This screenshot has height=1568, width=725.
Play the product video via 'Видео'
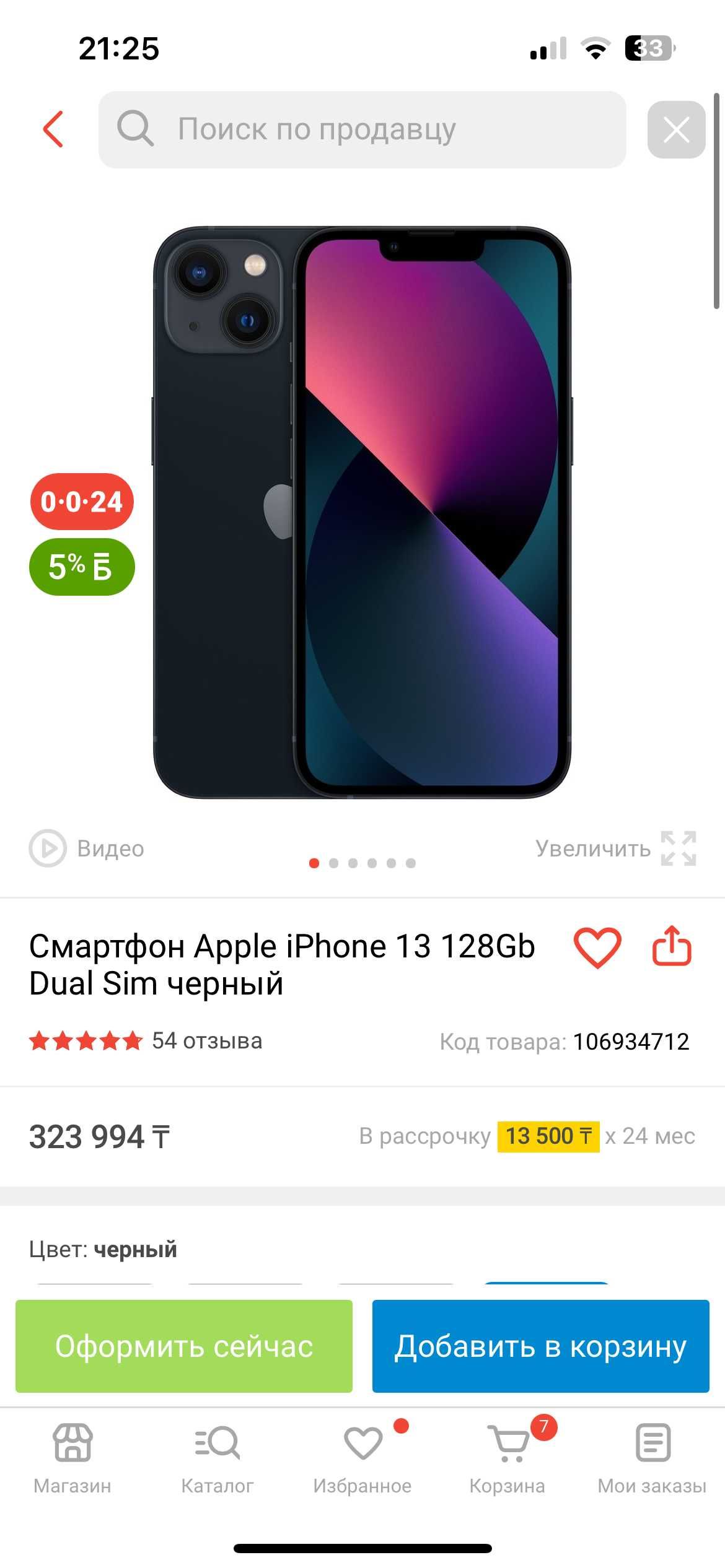pyautogui.click(x=87, y=848)
